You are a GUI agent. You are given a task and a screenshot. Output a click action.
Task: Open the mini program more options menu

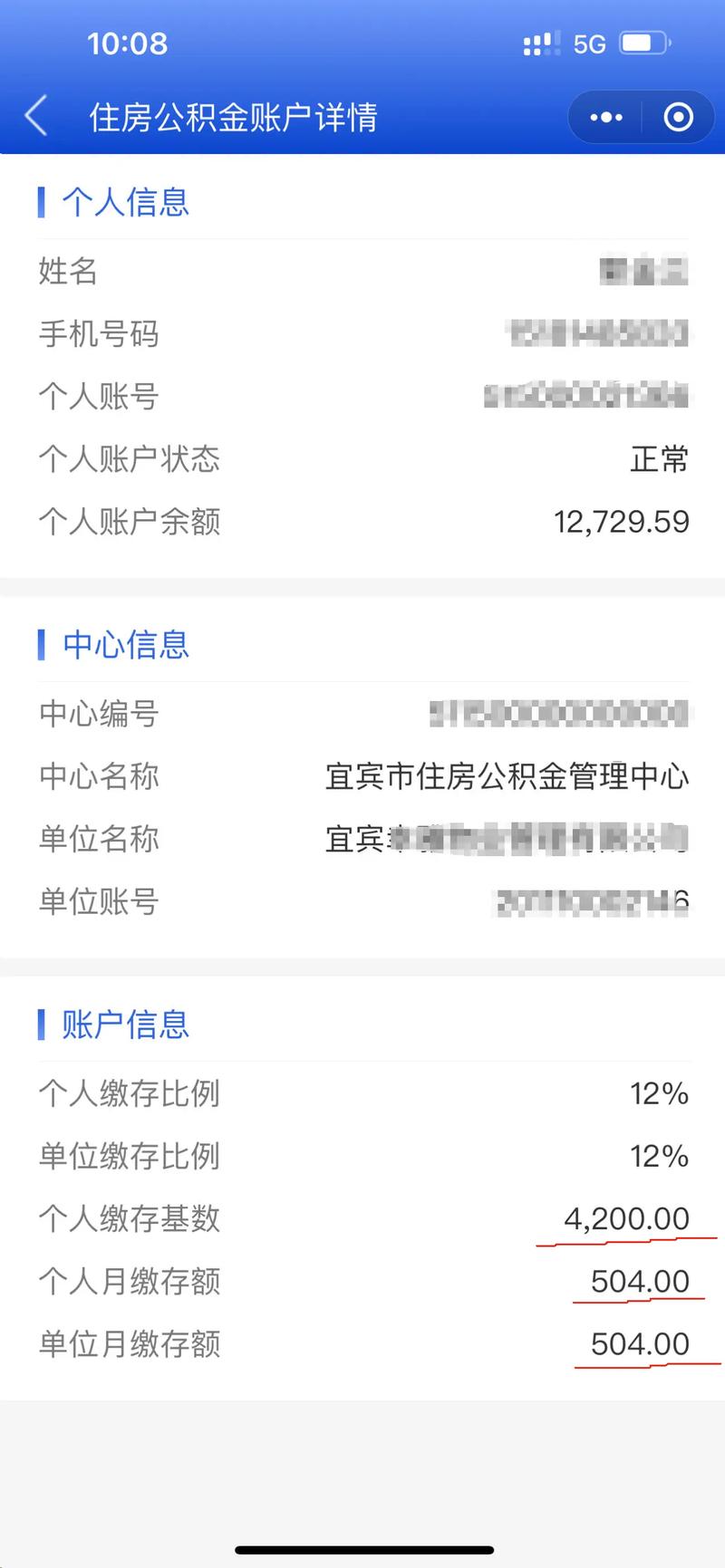pos(606,117)
